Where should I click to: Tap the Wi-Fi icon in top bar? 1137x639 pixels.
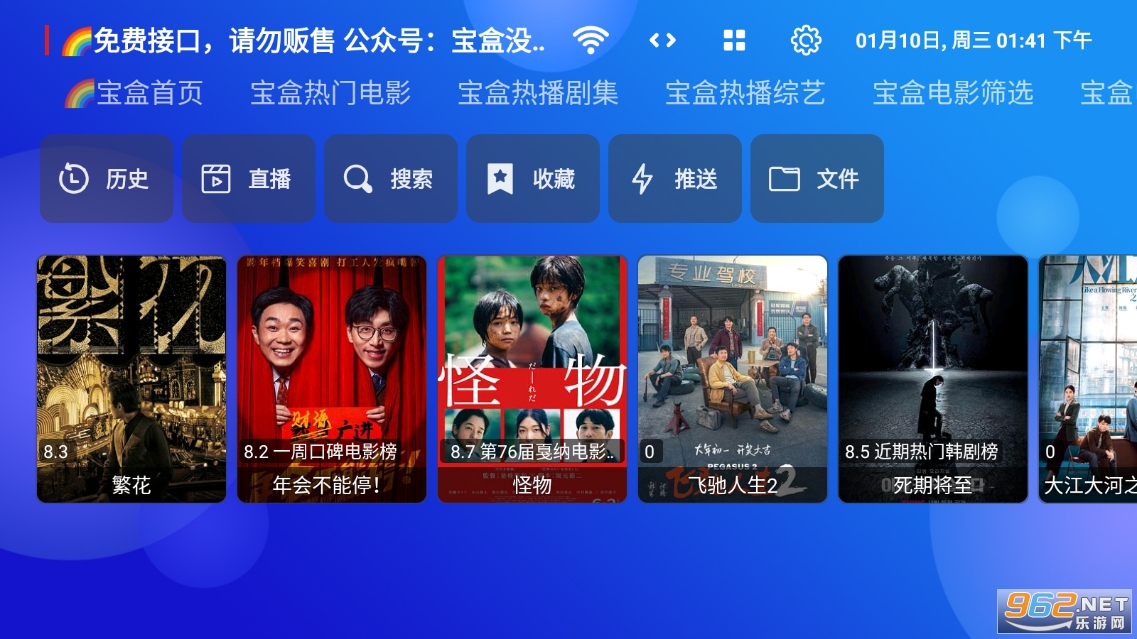pyautogui.click(x=591, y=41)
